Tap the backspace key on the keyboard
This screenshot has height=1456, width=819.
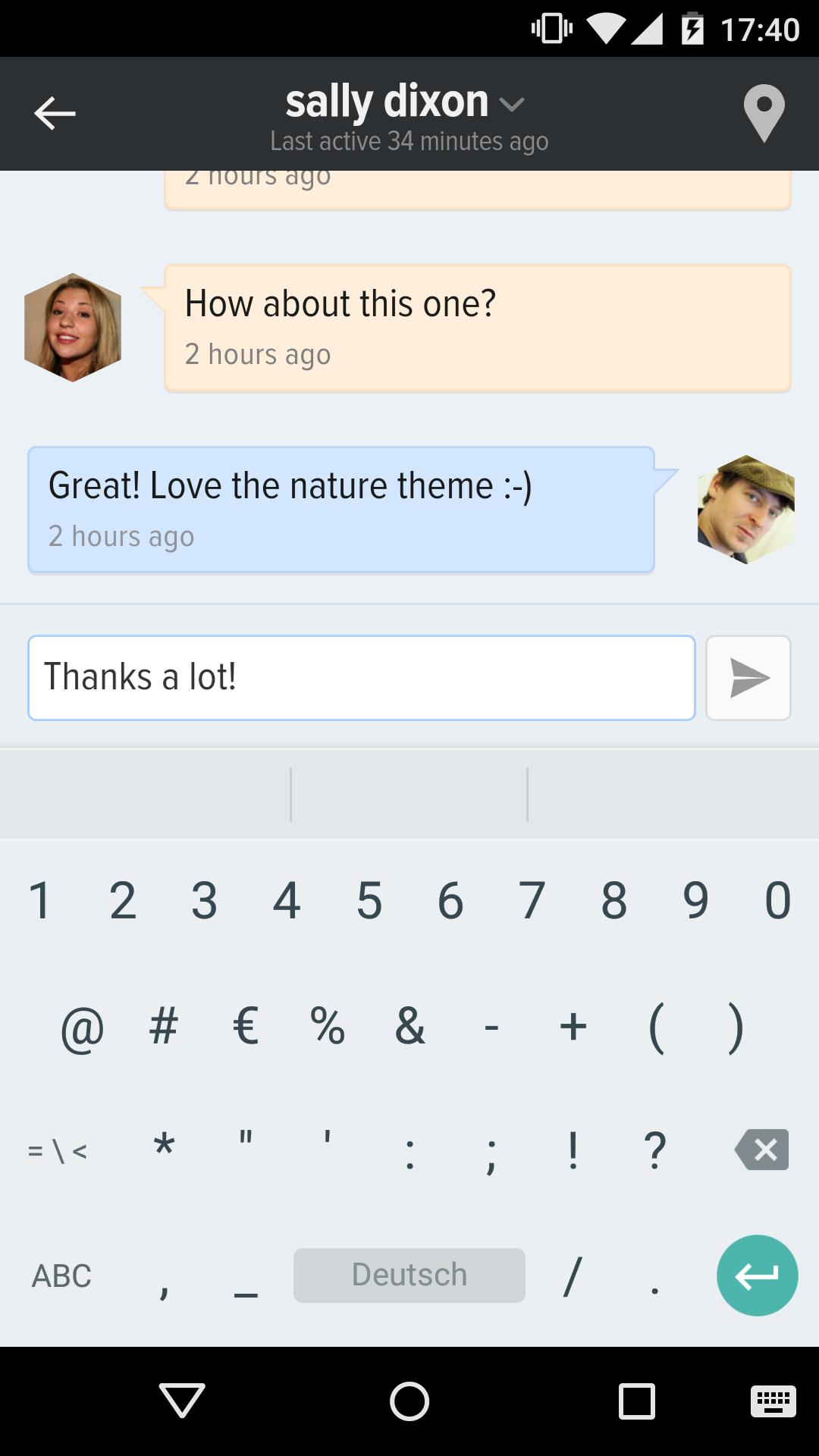761,1150
